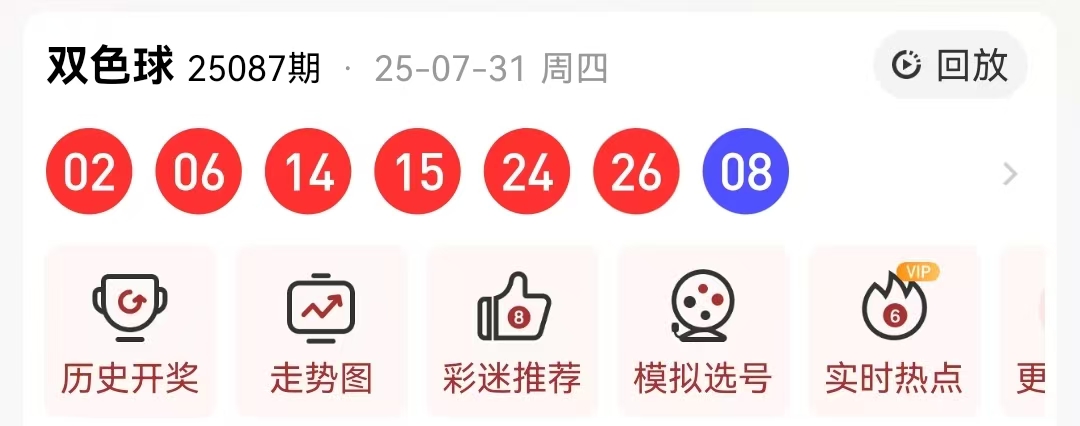Open 历史开奖 draw history
1080x426 pixels.
[x=130, y=331]
